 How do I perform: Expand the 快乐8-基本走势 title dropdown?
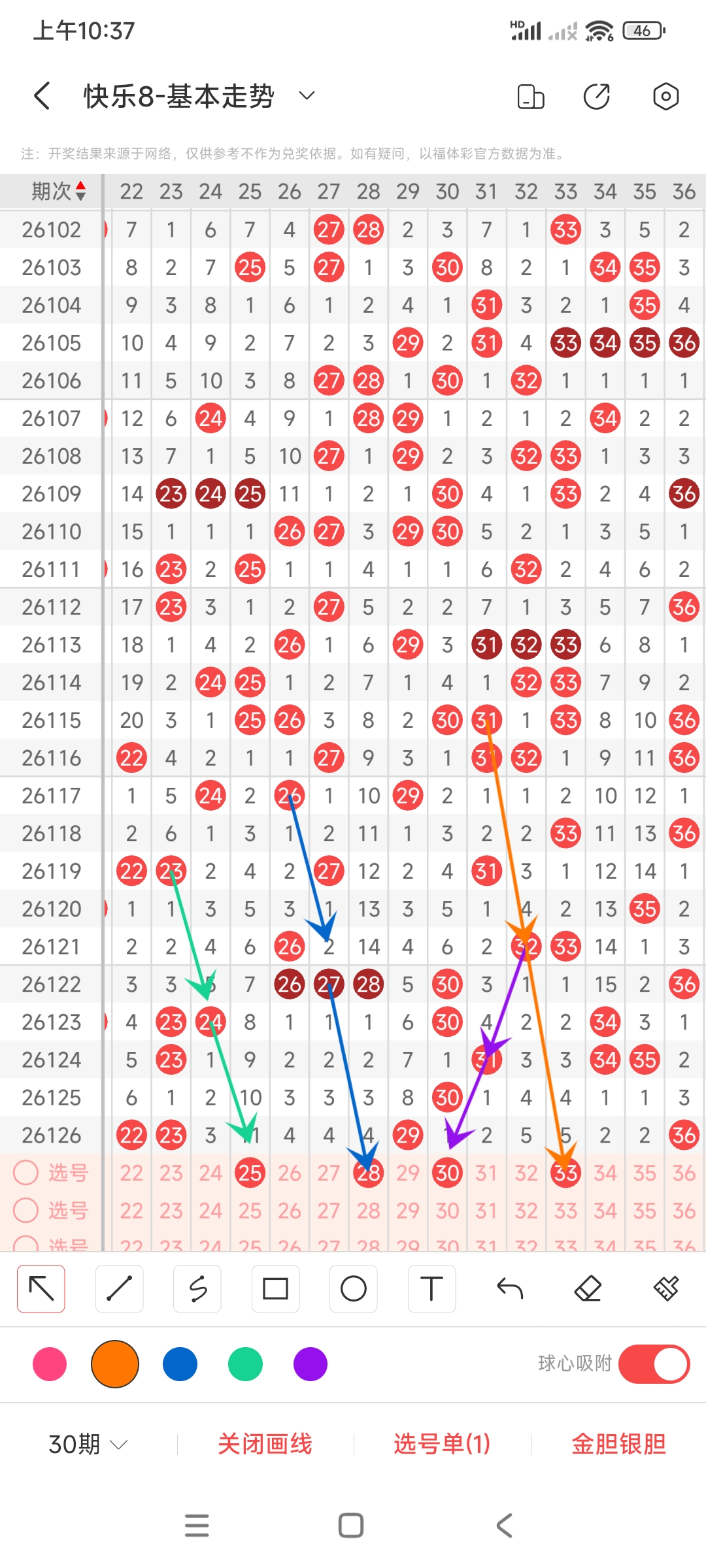pos(307,96)
